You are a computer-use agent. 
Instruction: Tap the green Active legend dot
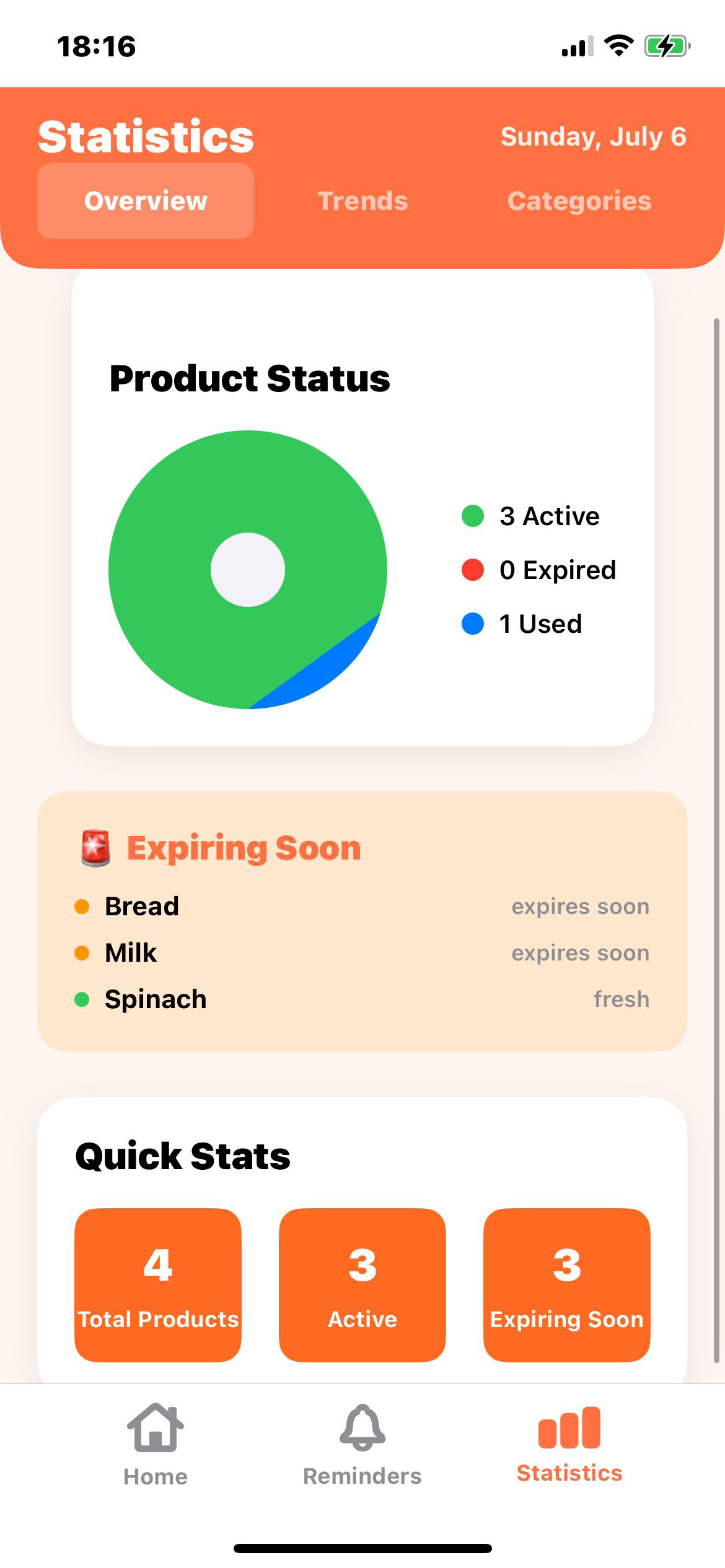coord(473,515)
